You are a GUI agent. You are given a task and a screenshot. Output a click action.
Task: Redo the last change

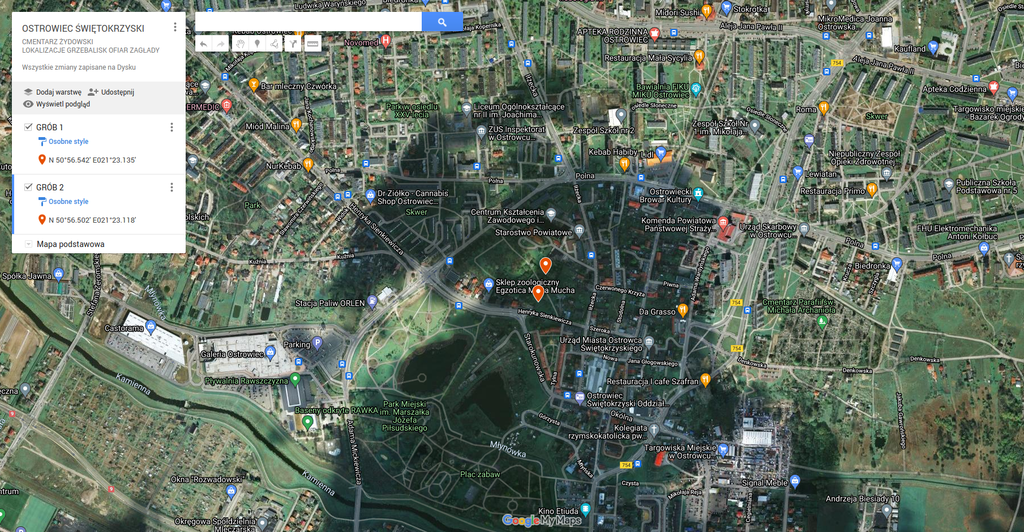[221, 44]
